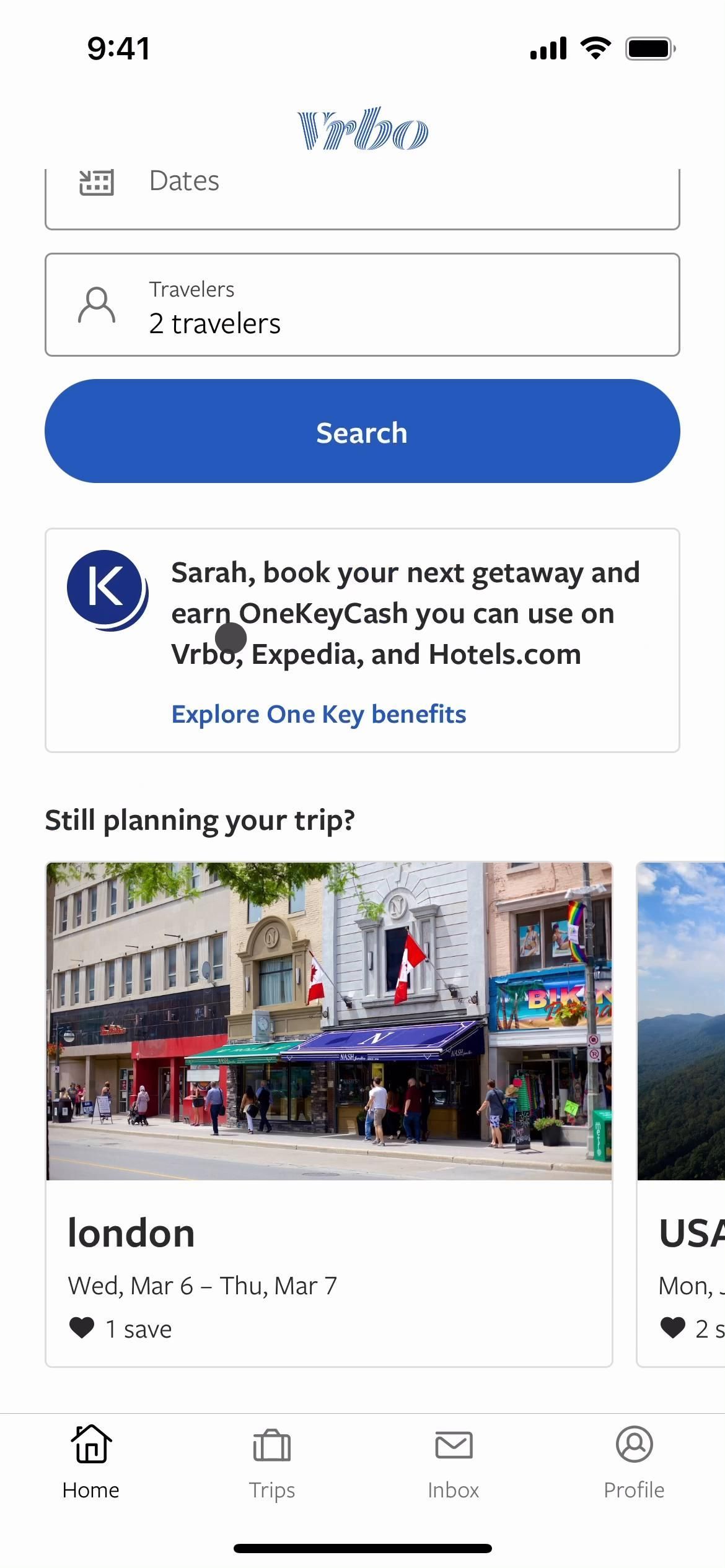Switch to the Trips tab

[x=271, y=1463]
